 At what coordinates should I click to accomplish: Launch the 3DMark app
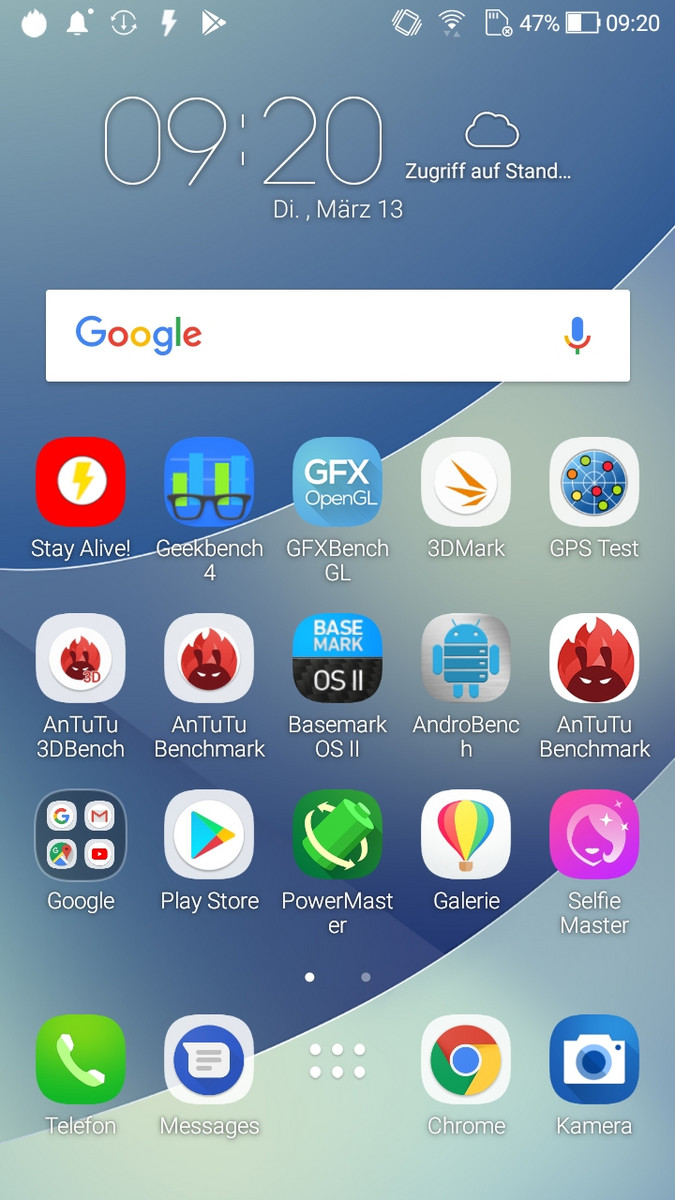pyautogui.click(x=466, y=482)
